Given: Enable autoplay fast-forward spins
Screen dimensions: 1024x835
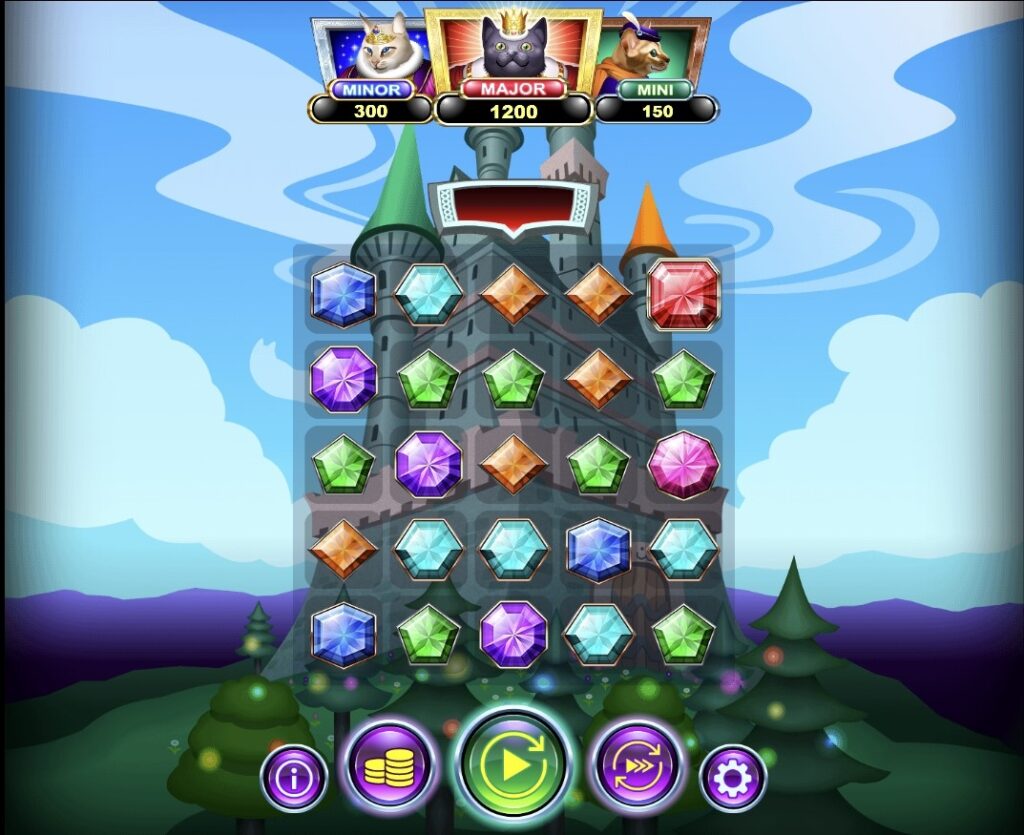Looking at the screenshot, I should tap(636, 767).
